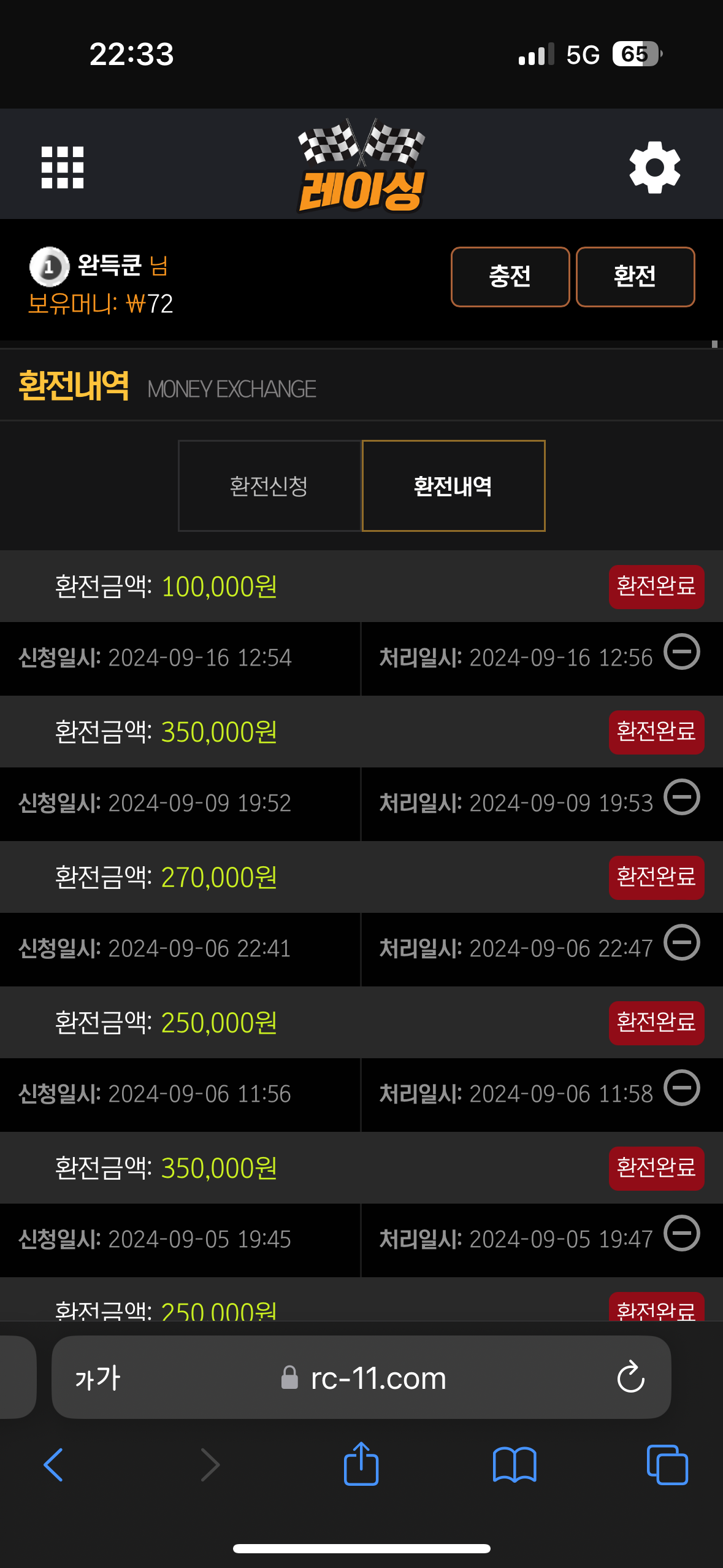Remove the 2024-09-16 12:56 exchange record
The image size is (723, 1568).
(682, 651)
